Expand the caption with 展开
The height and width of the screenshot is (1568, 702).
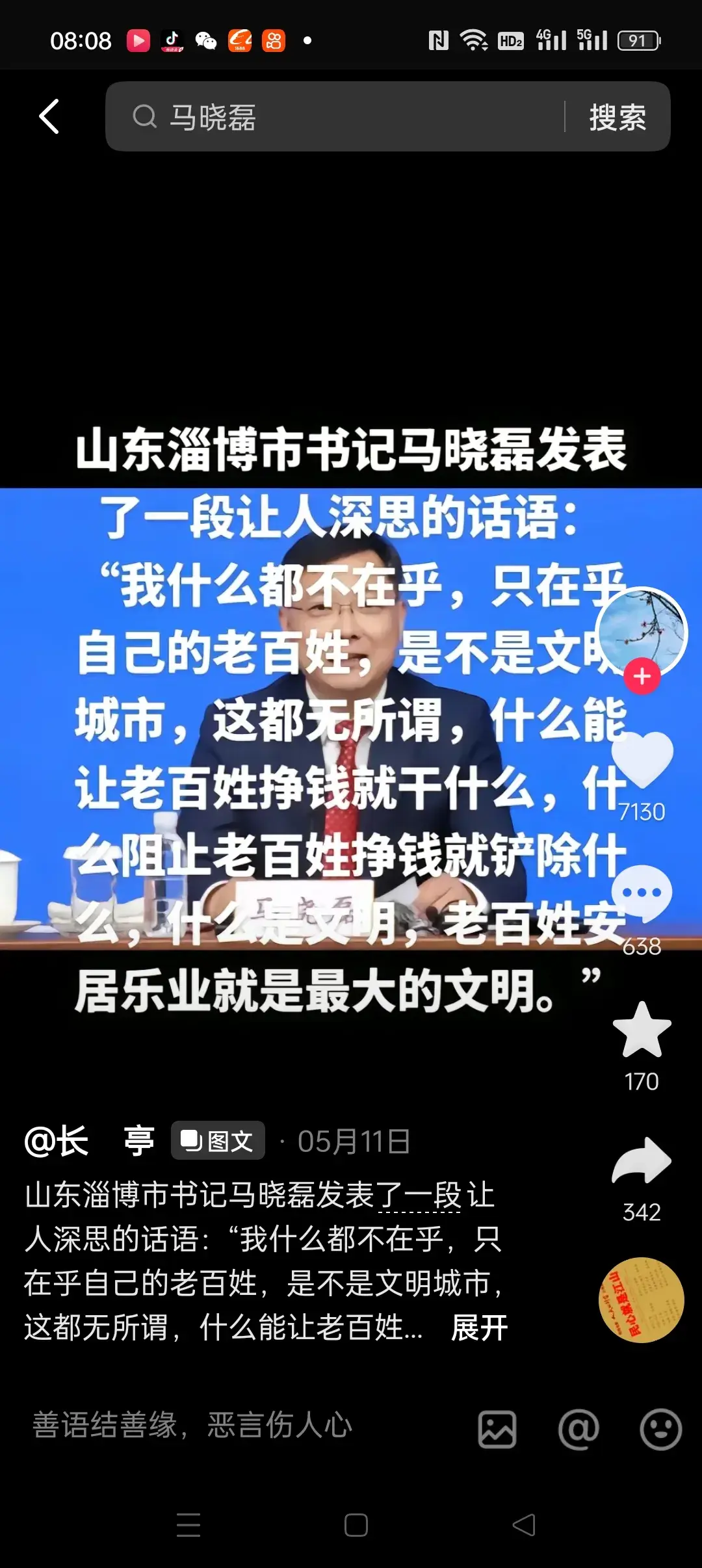click(480, 1328)
